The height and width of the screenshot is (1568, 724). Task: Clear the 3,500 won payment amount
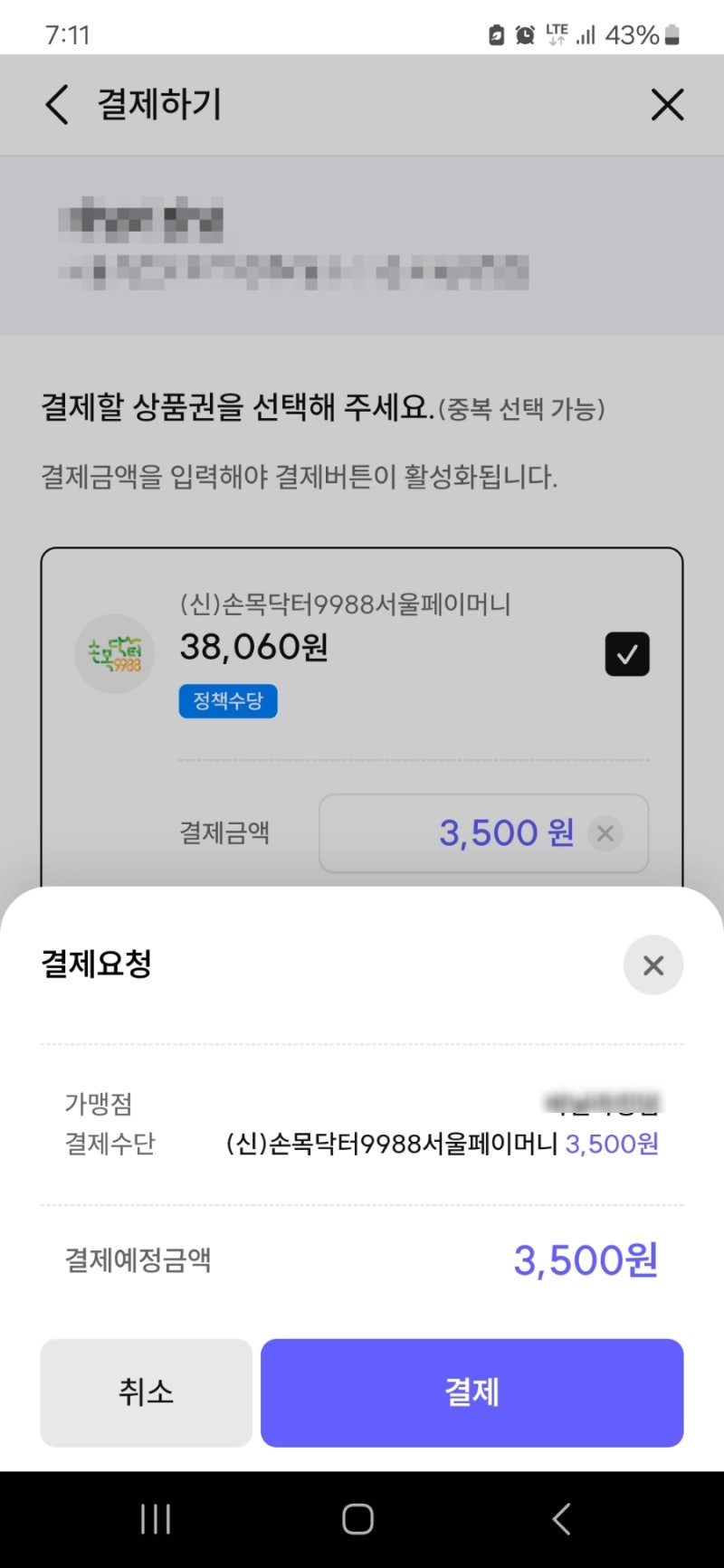pos(605,834)
